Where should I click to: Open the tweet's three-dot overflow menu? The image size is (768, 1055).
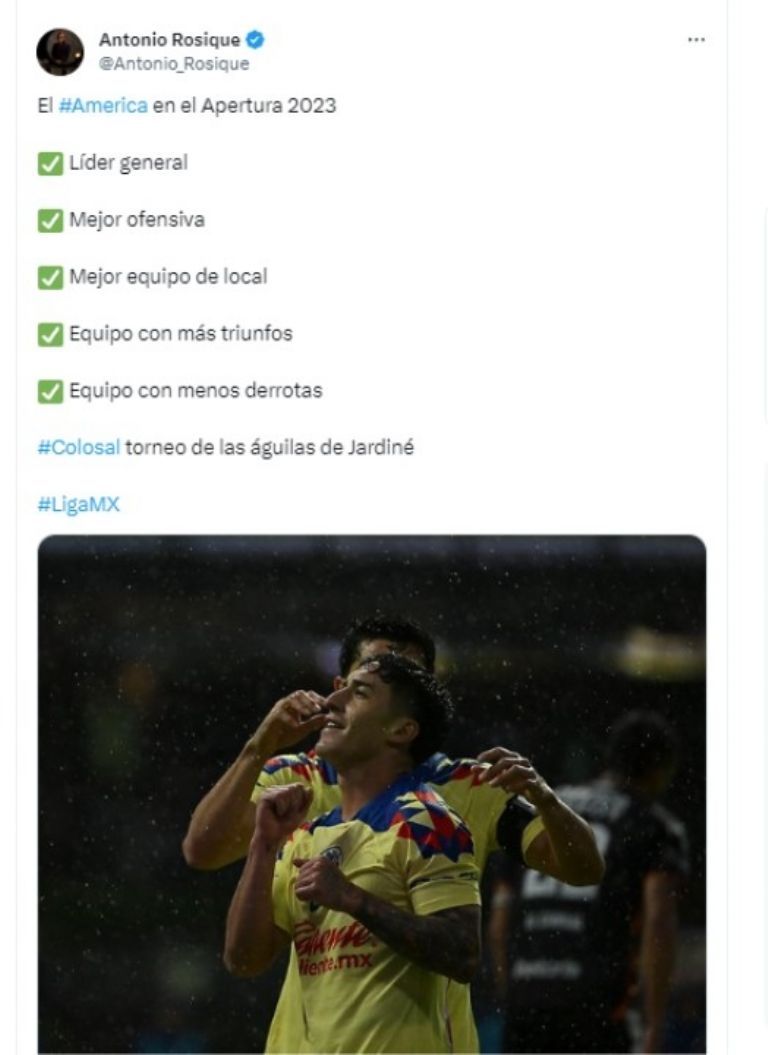click(x=696, y=40)
